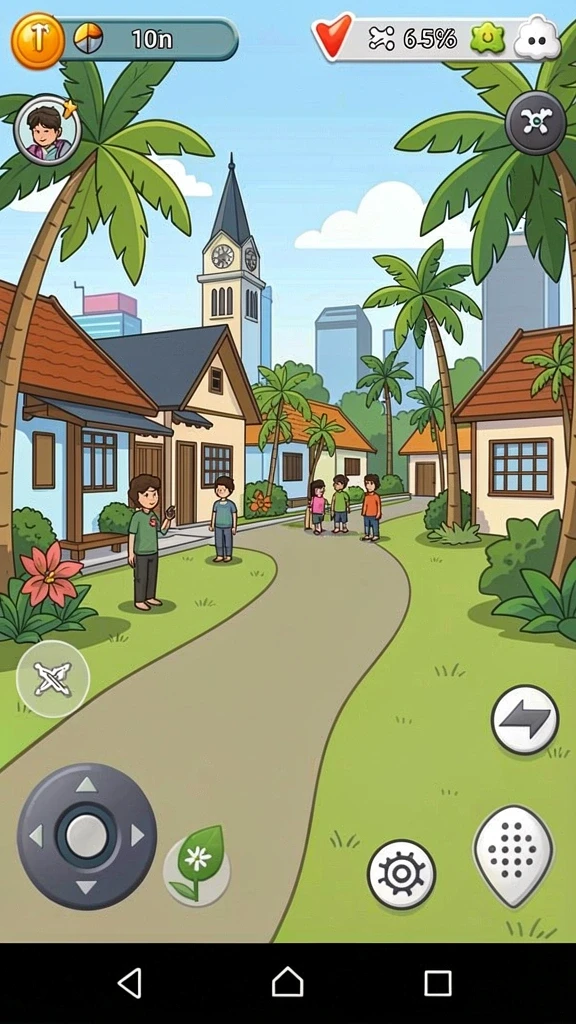This screenshot has width=576, height=1024.
Task: Tap the white ghost icon
Action: pos(537,40)
